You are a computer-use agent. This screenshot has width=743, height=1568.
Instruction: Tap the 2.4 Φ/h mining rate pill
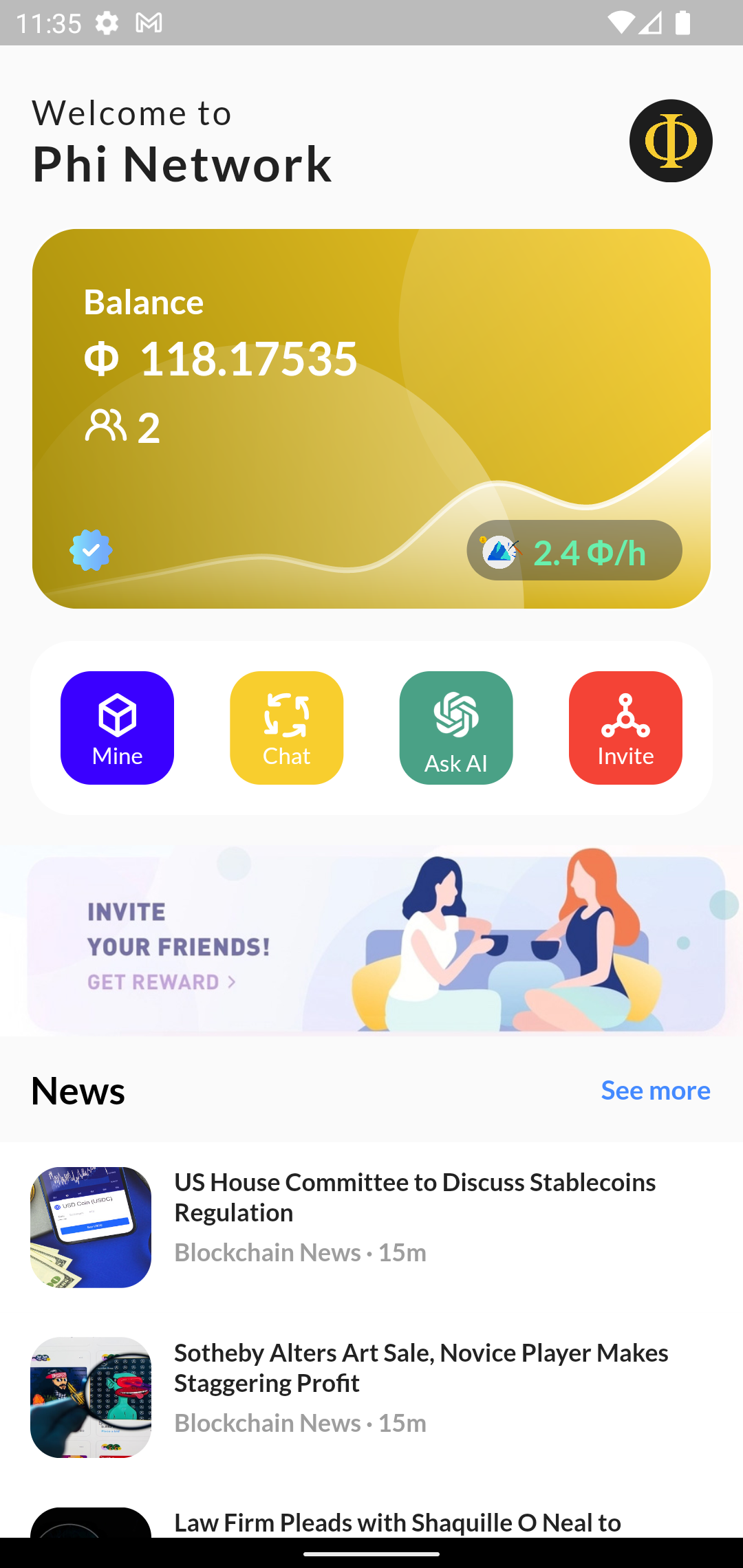click(x=574, y=550)
